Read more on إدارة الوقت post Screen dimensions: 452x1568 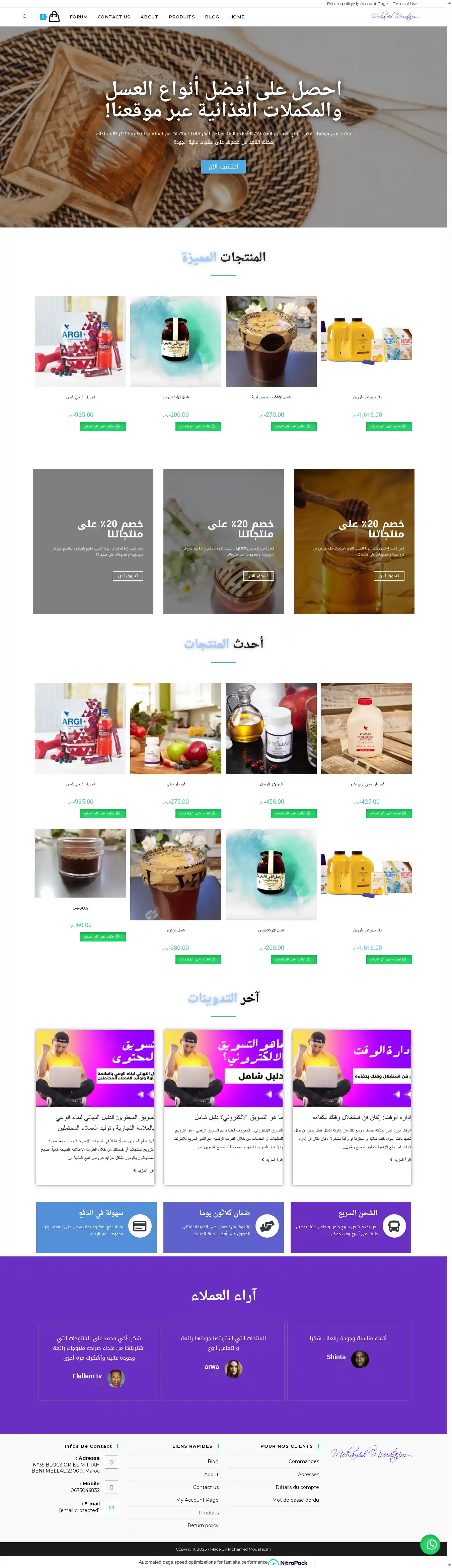[400, 1160]
